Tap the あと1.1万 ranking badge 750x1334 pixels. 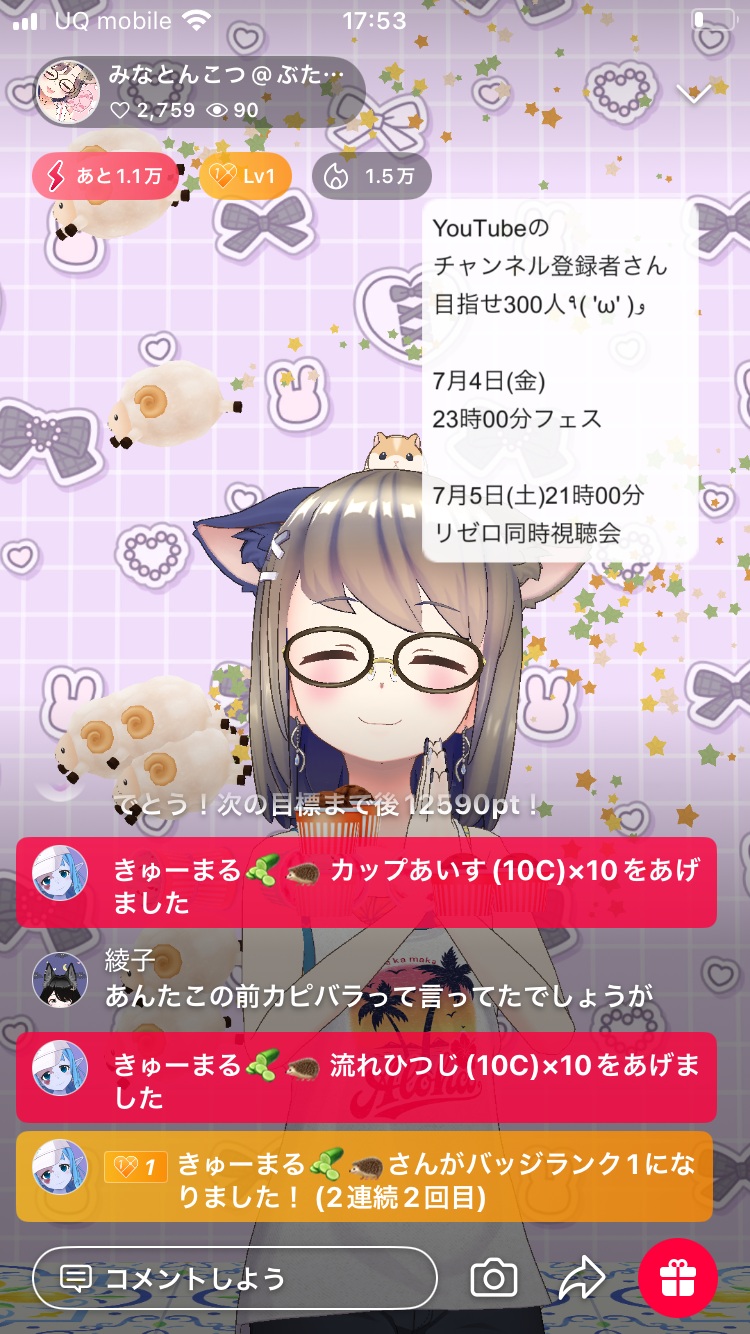tap(105, 177)
